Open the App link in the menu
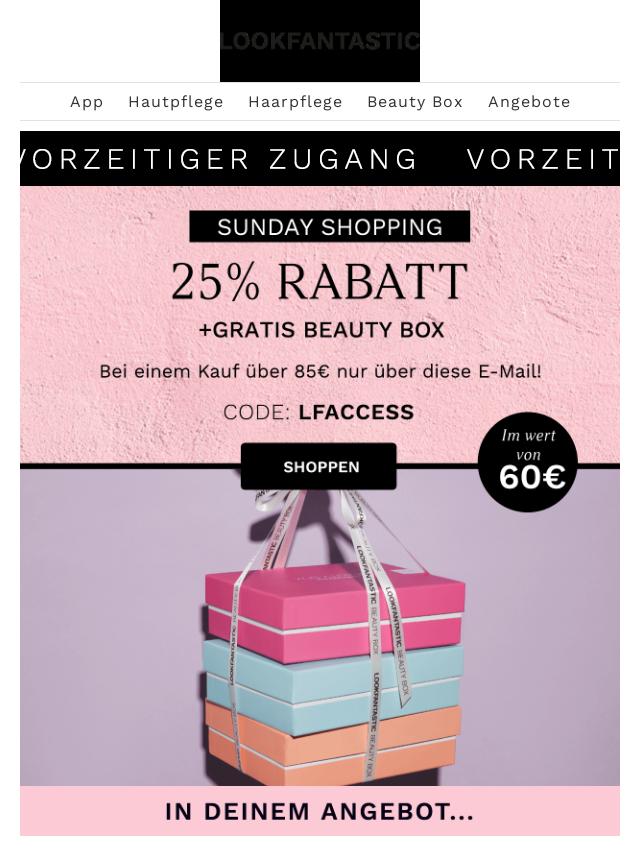This screenshot has width=640, height=854. pyautogui.click(x=86, y=102)
